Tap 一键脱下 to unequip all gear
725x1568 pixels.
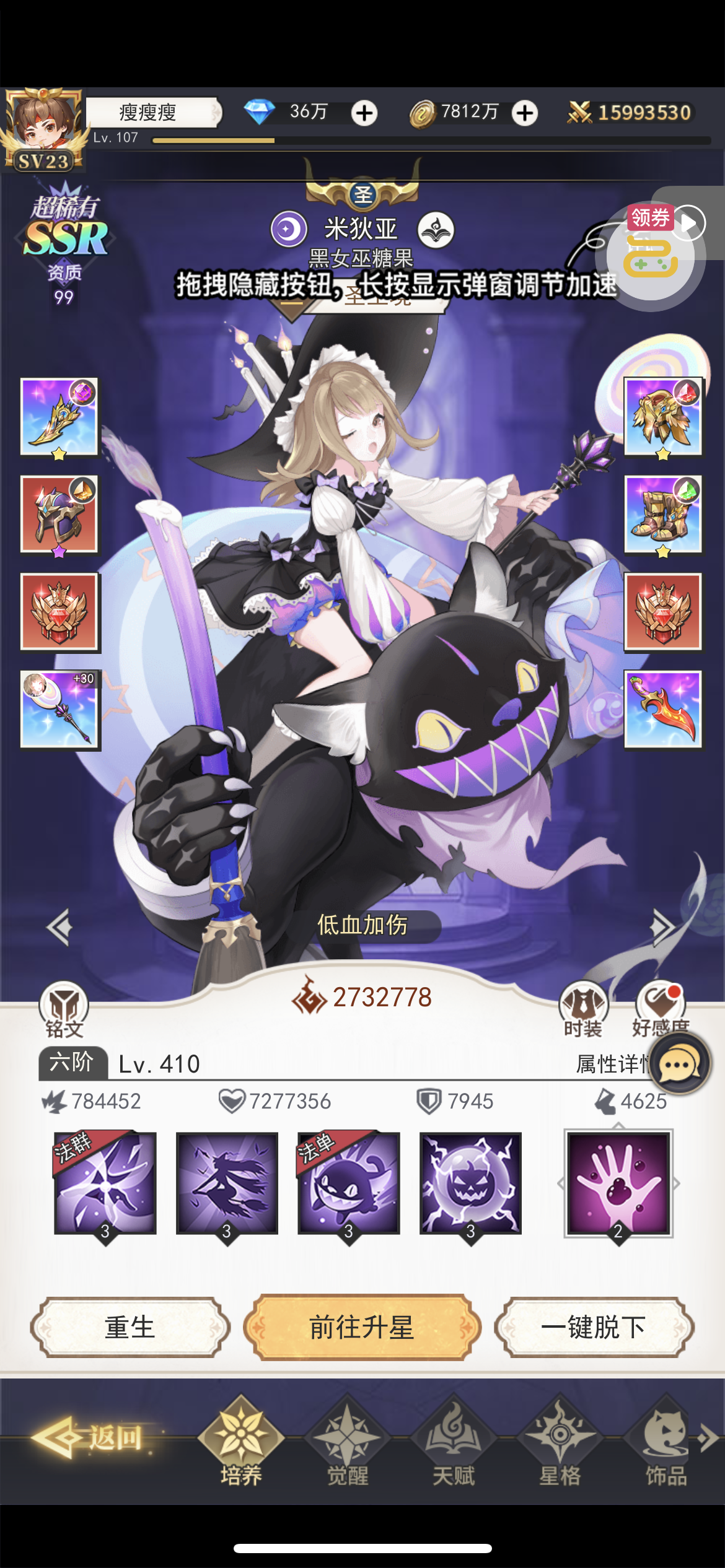coord(594,1327)
